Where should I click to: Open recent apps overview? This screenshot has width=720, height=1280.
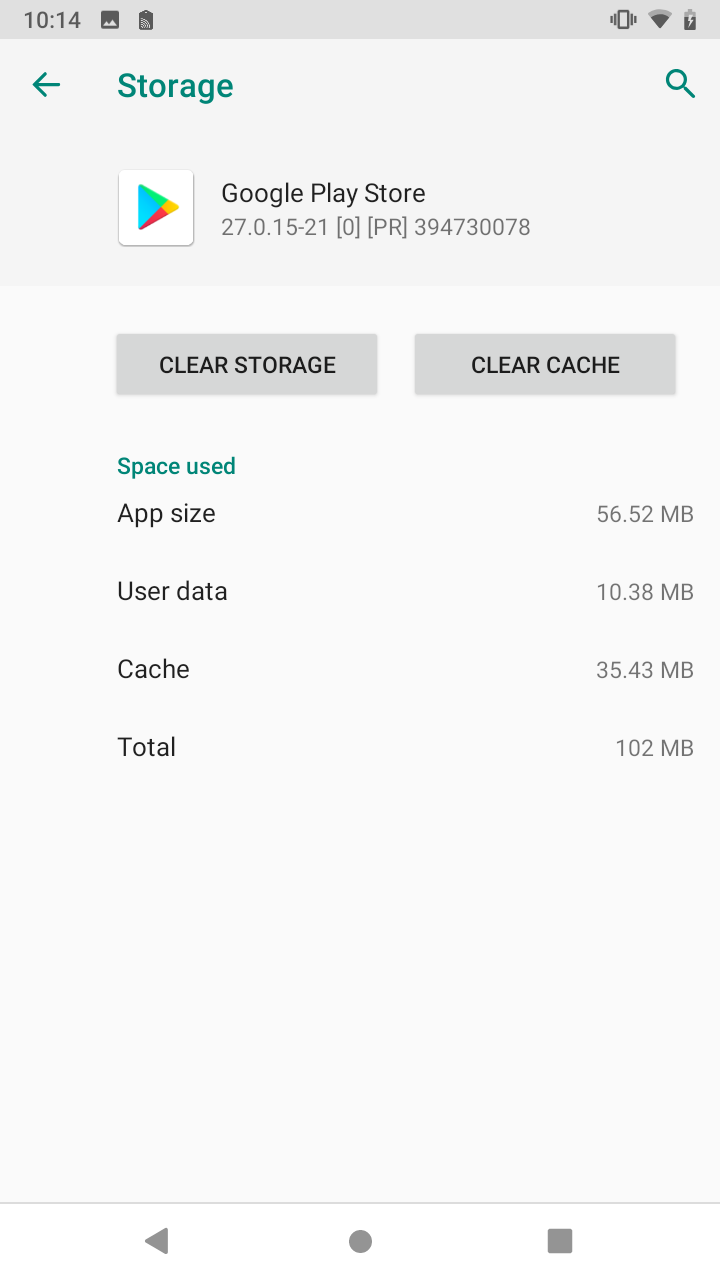point(559,1241)
